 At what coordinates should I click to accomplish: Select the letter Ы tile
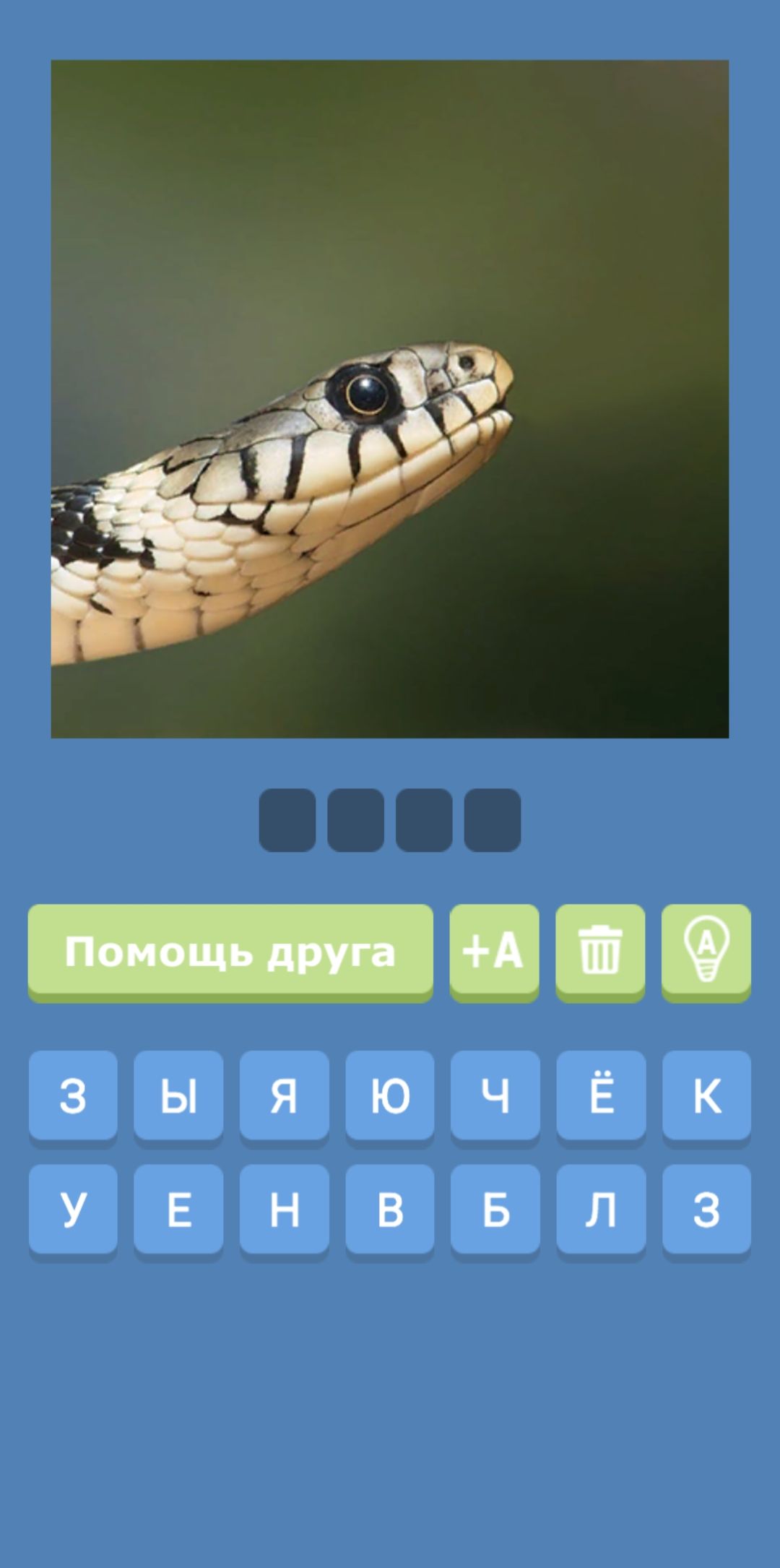(178, 1095)
